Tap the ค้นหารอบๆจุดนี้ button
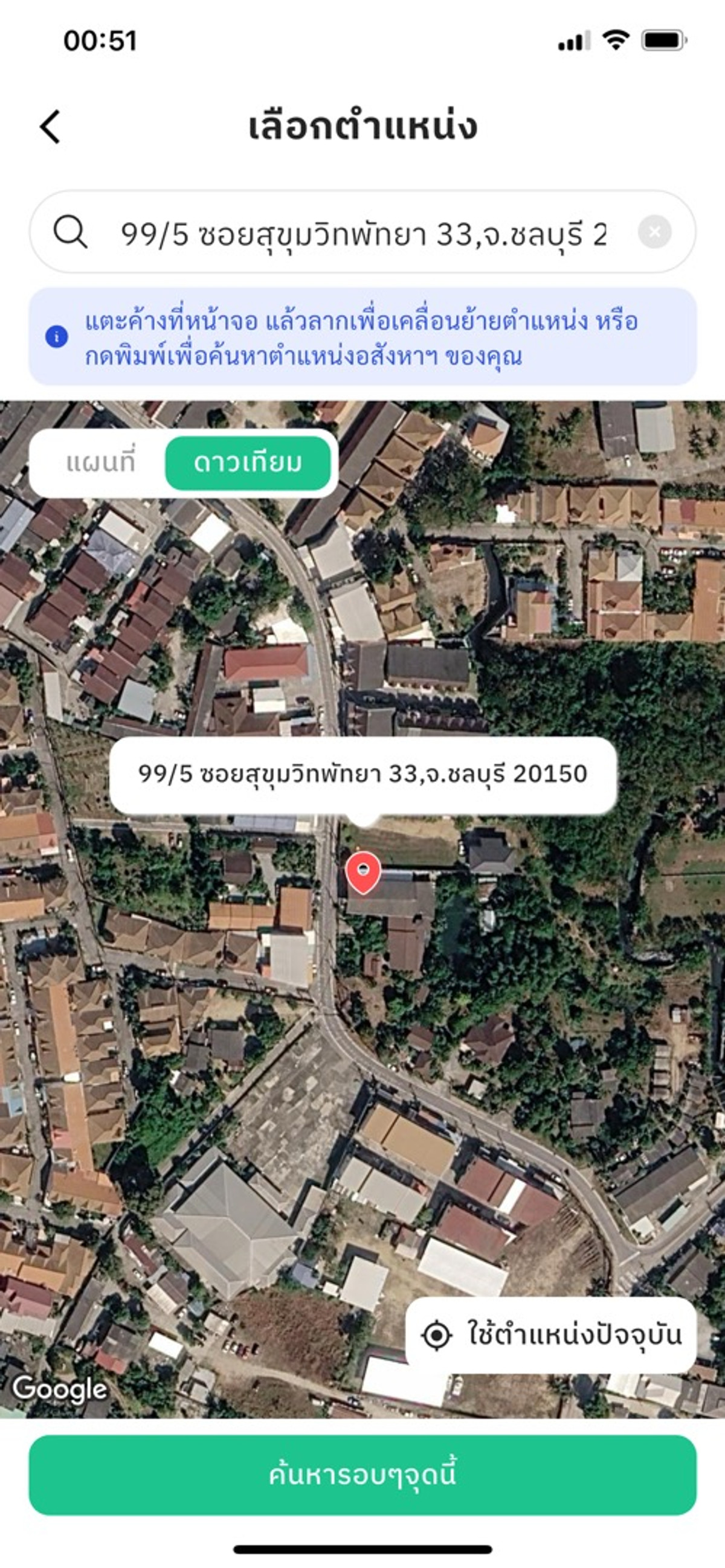Viewport: 725px width, 1568px height. coord(362,1475)
